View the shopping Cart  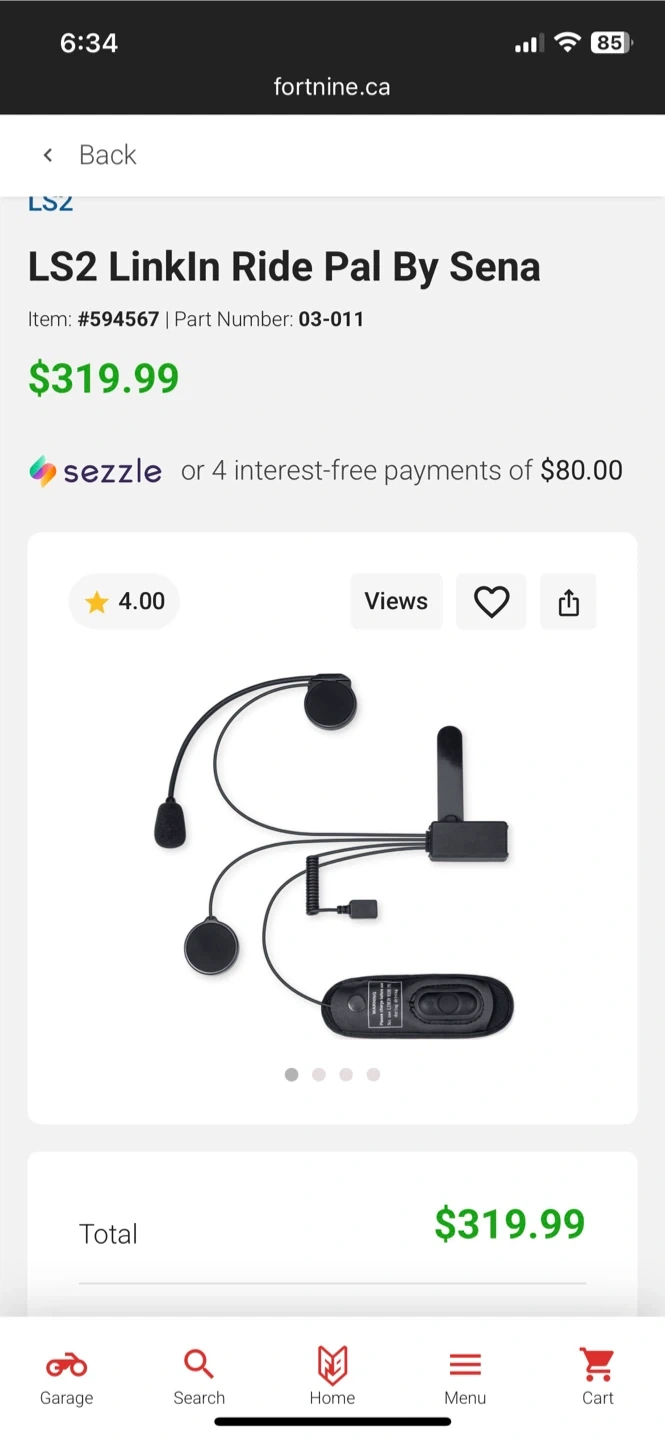point(598,1376)
